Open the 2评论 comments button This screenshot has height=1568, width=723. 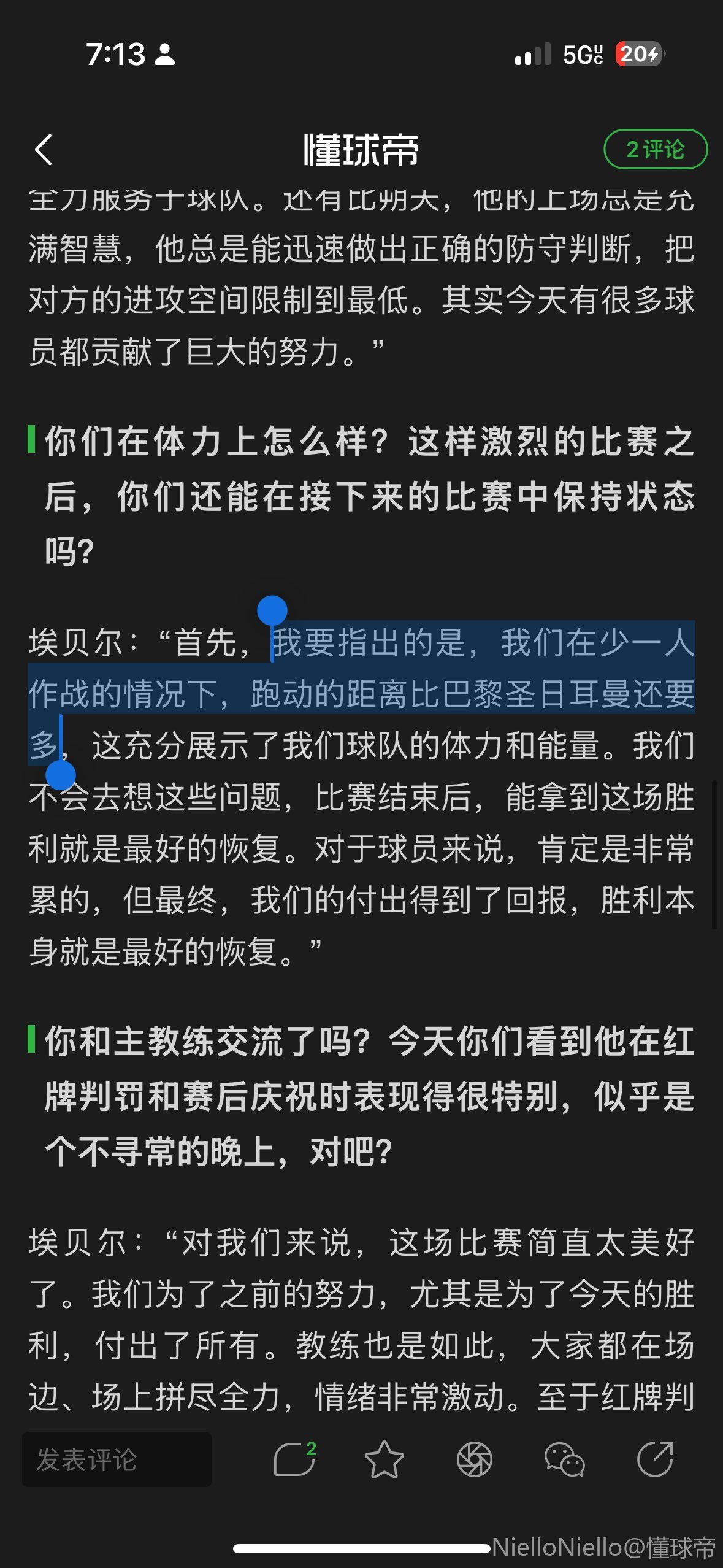[655, 150]
